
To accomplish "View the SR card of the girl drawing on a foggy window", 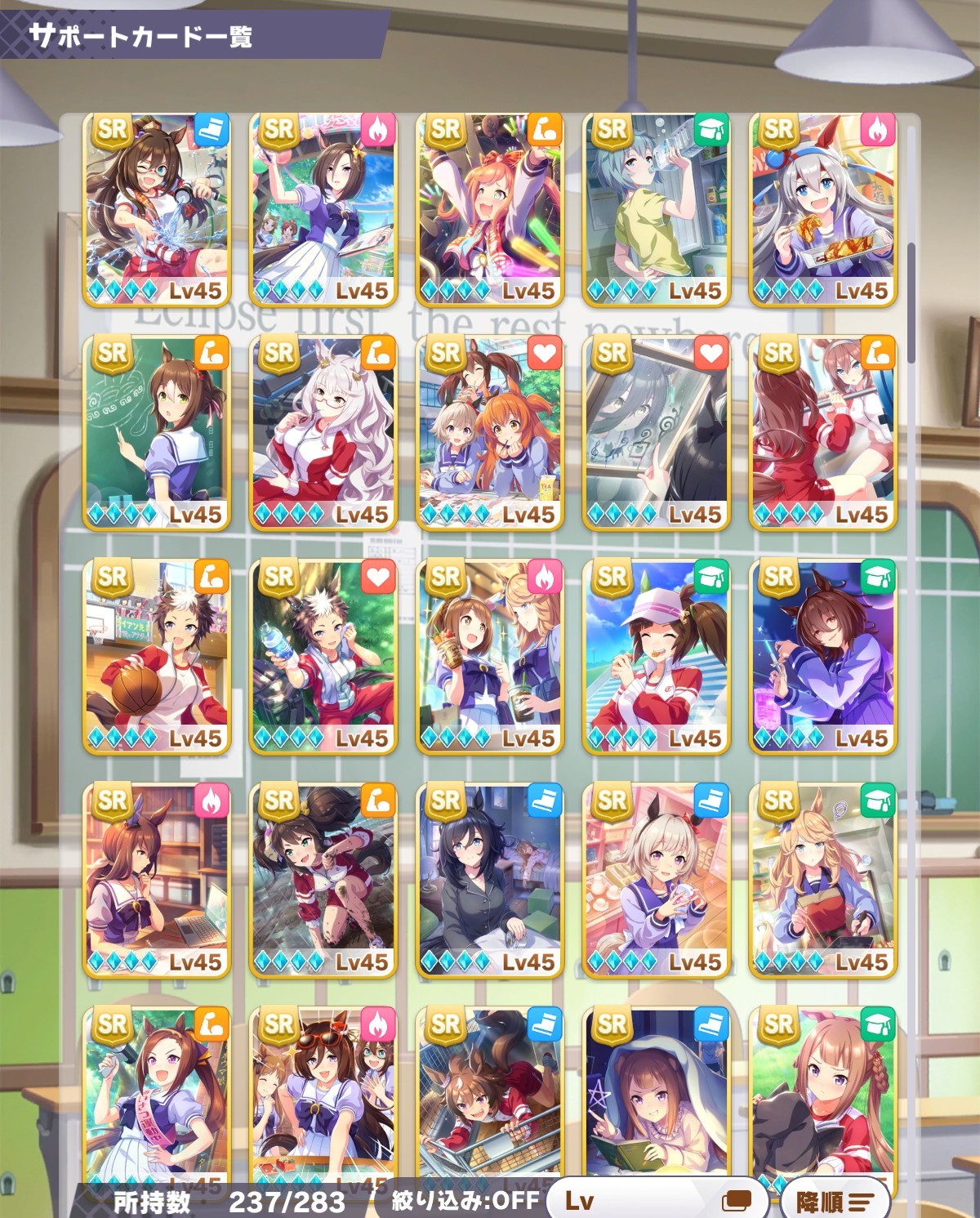I will pos(656,432).
